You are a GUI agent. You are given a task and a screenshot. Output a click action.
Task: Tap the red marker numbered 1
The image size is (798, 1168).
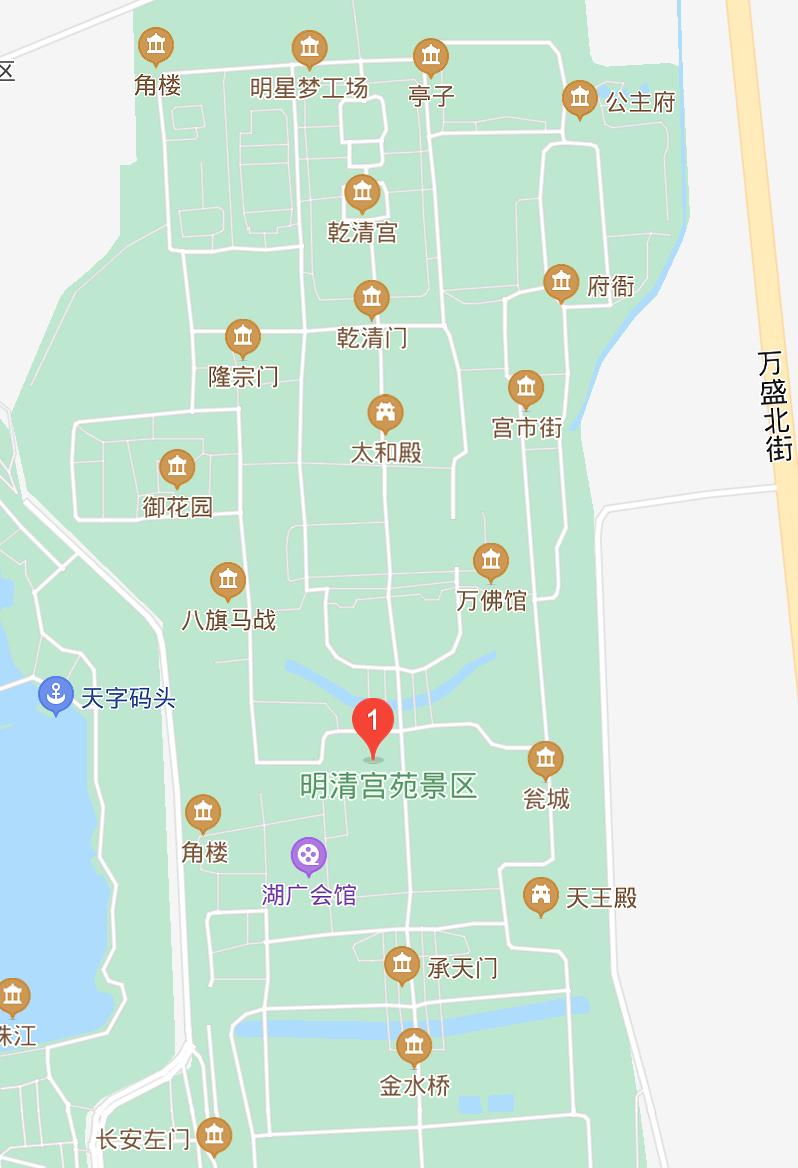tap(374, 722)
